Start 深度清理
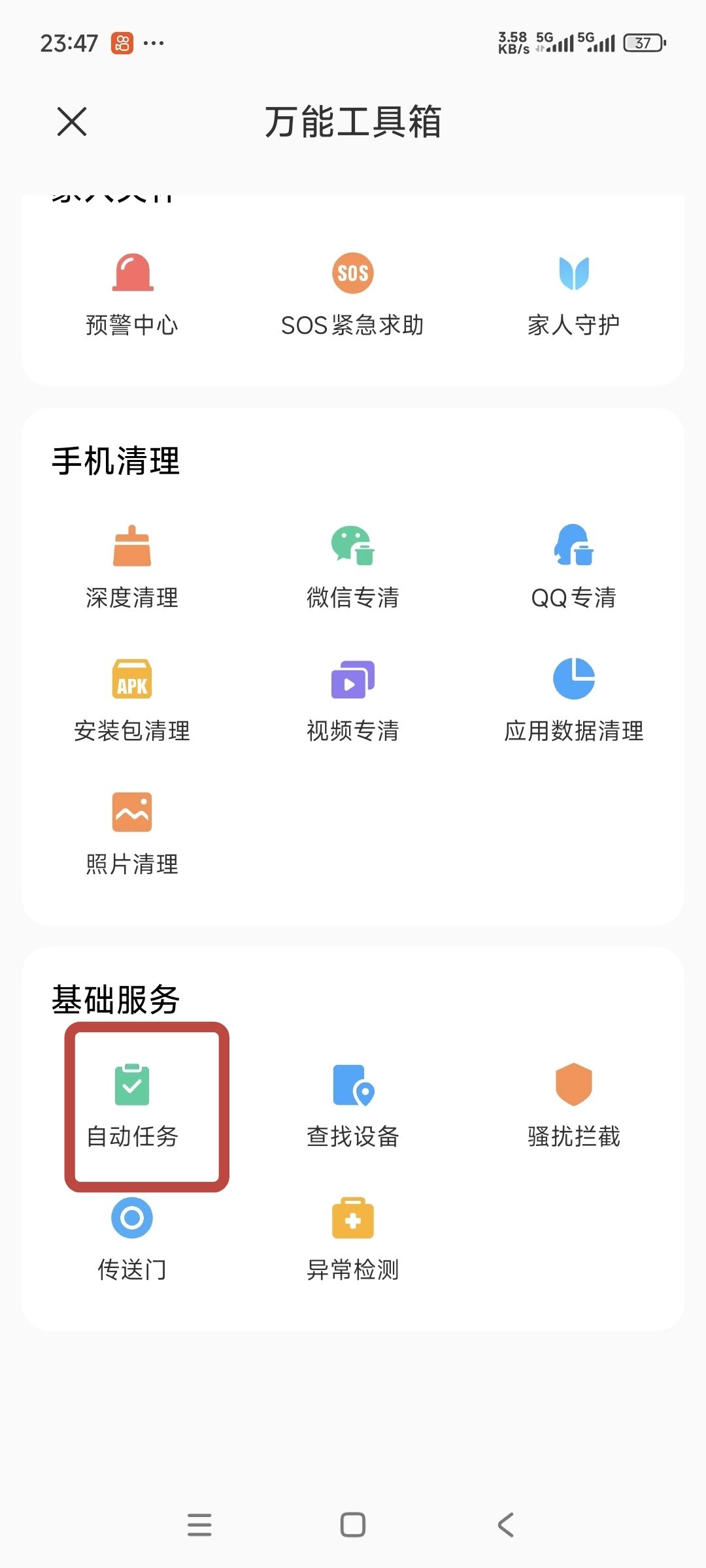This screenshot has width=706, height=1568. (132, 567)
